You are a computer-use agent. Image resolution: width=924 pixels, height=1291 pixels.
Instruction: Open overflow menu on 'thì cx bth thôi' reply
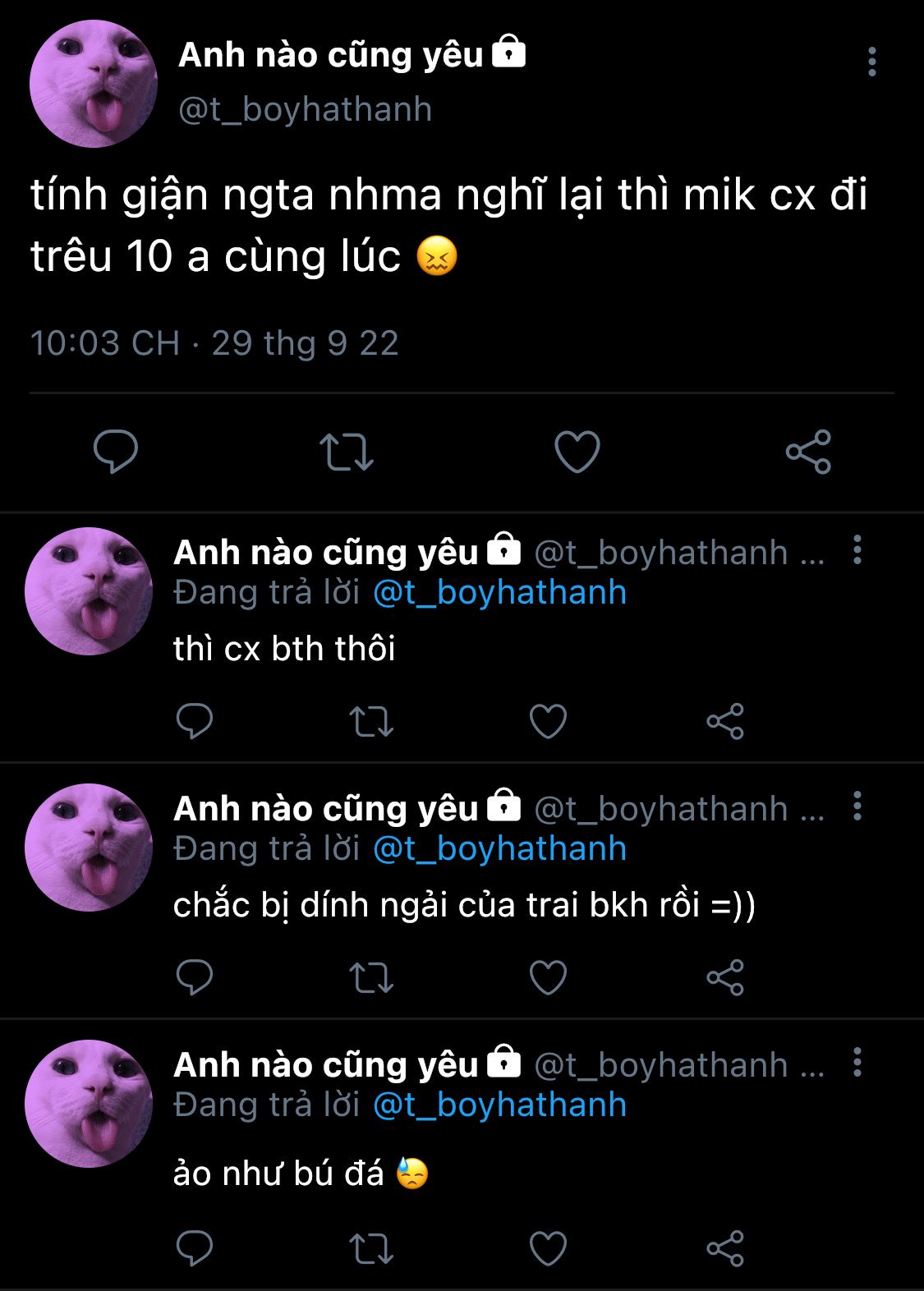pyautogui.click(x=857, y=549)
